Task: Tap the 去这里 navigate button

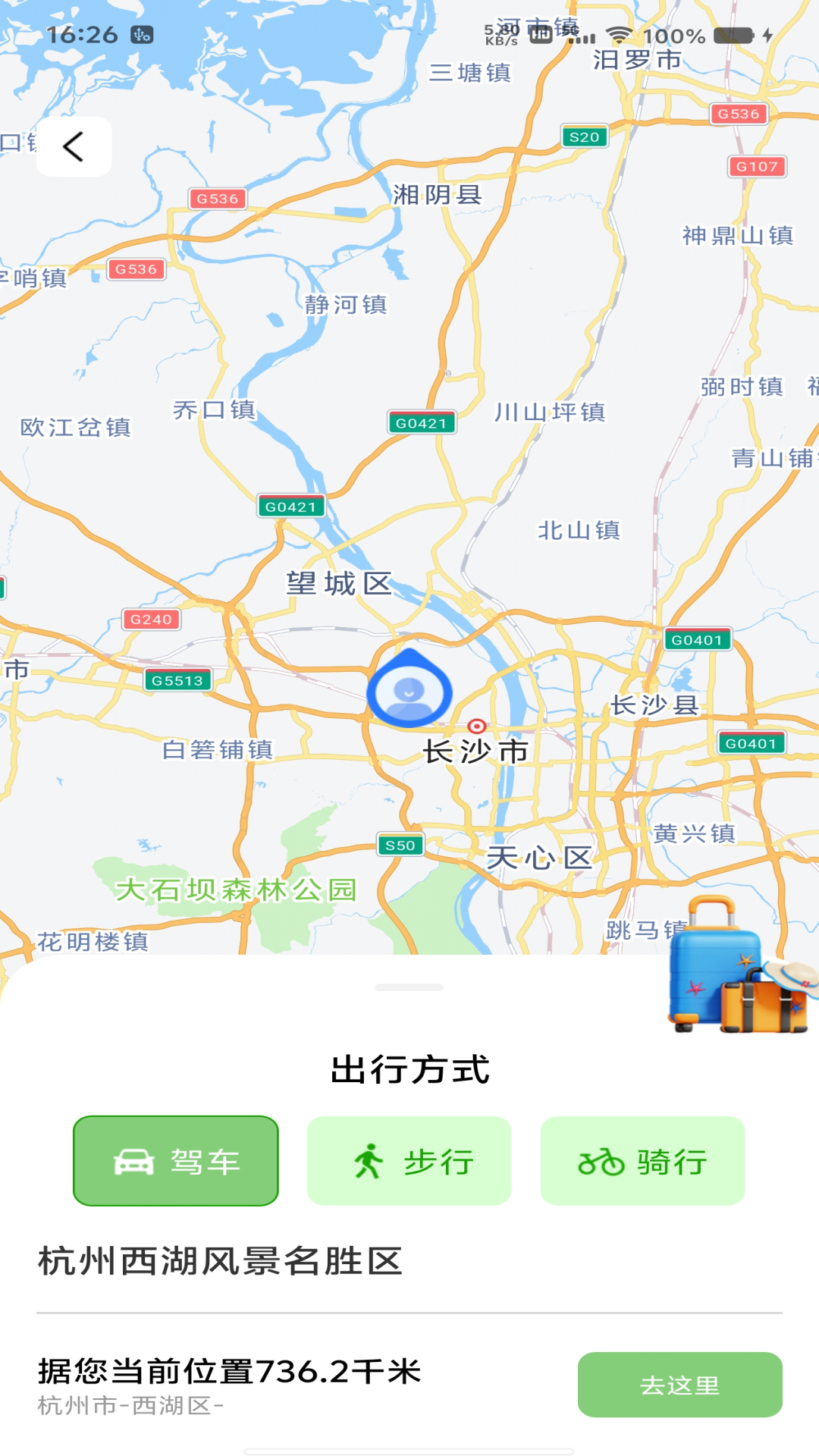Action: tap(679, 1385)
